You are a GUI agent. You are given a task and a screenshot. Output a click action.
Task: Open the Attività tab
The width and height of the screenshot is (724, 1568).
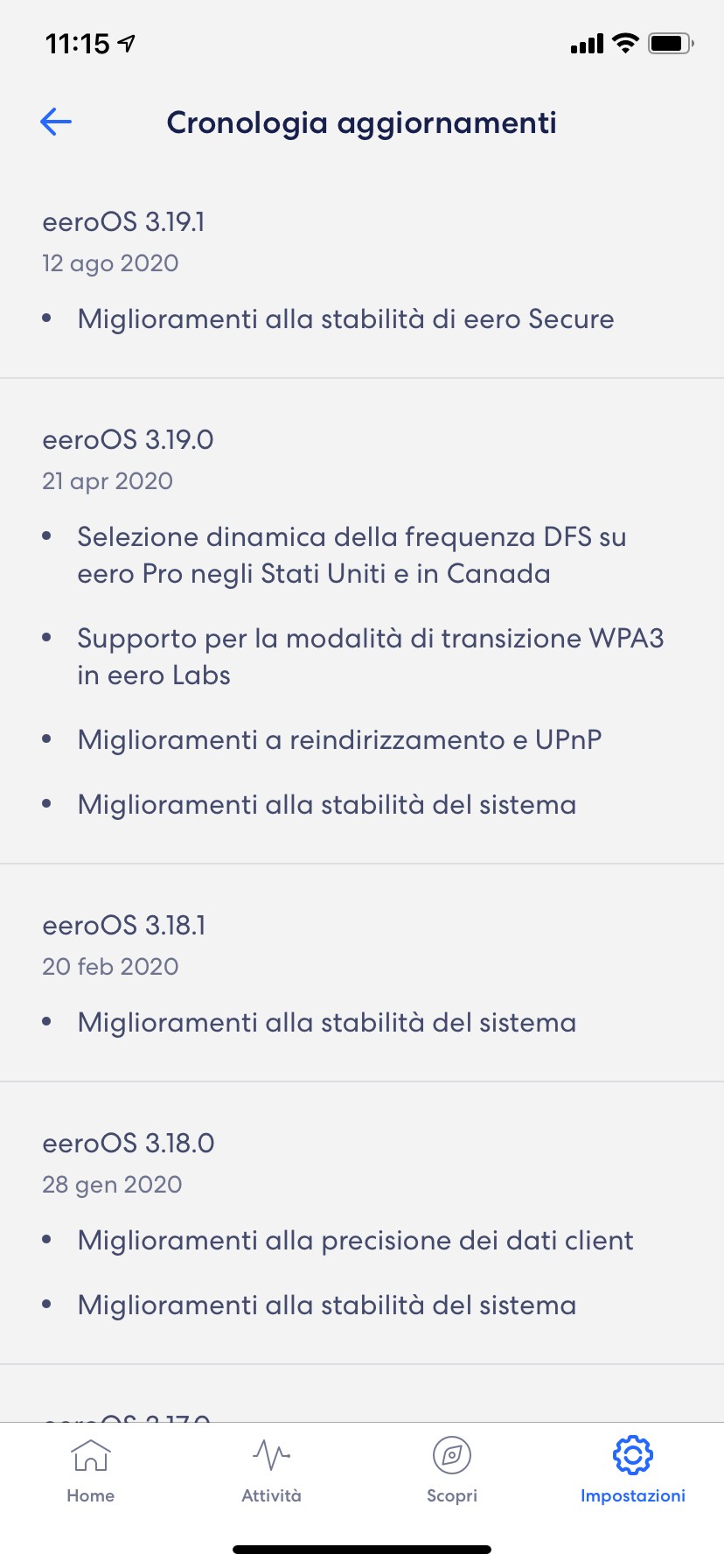pyautogui.click(x=271, y=1470)
